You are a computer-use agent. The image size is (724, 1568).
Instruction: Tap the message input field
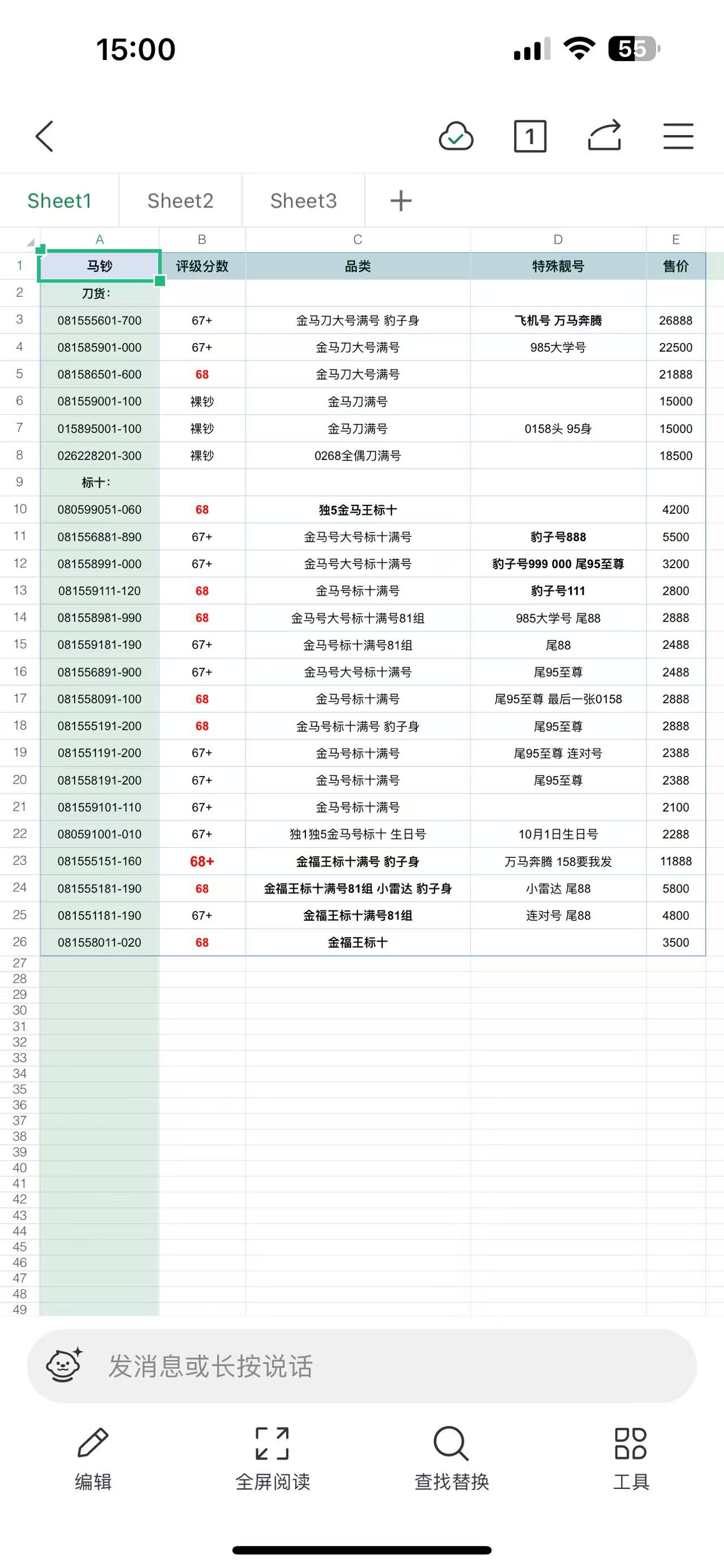[390, 1367]
